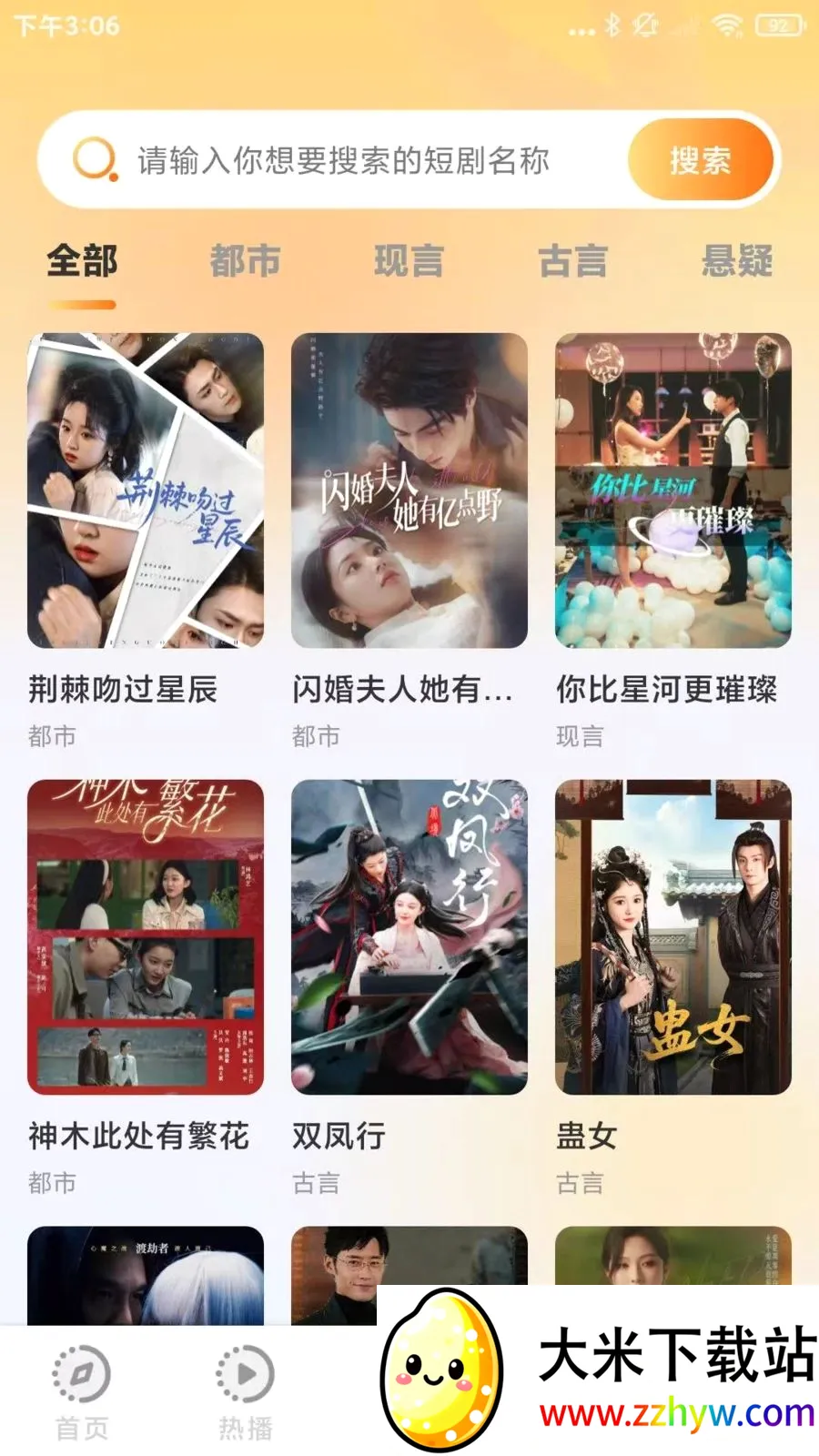Go to the 首页 tab

point(82,1392)
